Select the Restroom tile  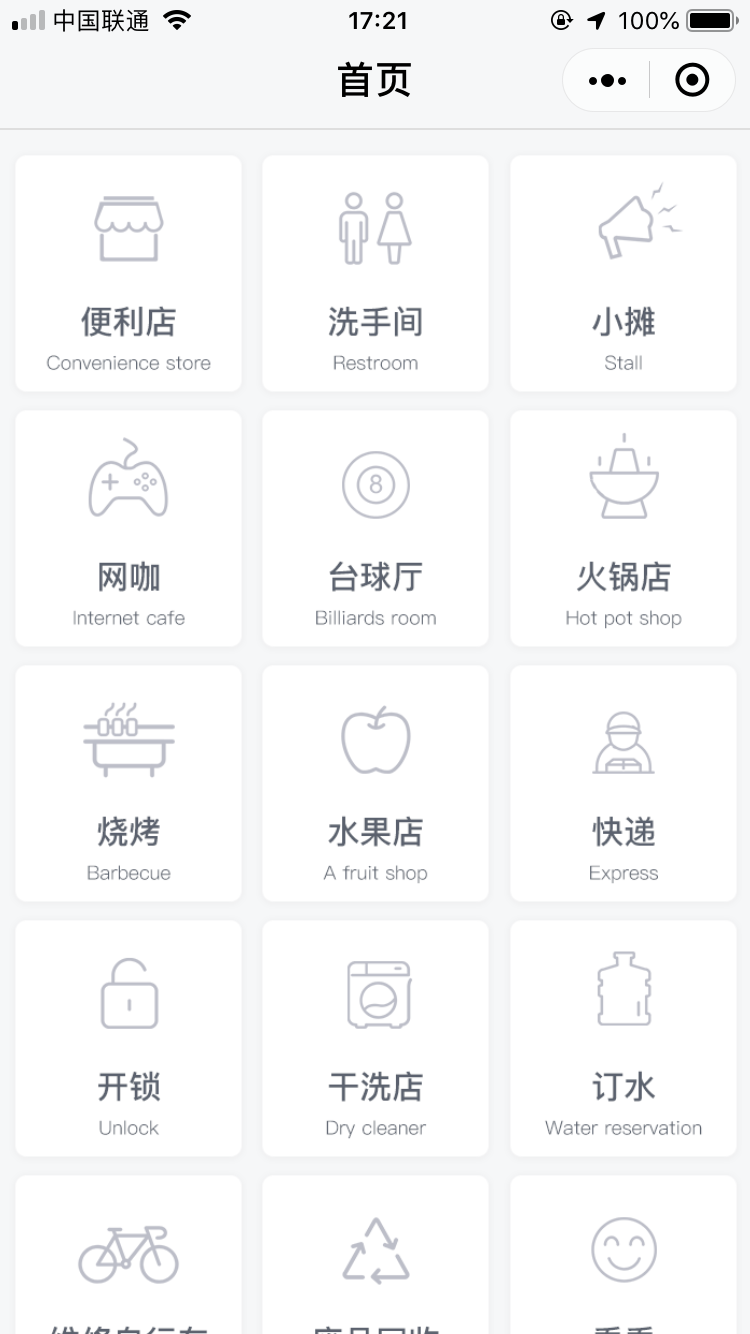coord(375,273)
